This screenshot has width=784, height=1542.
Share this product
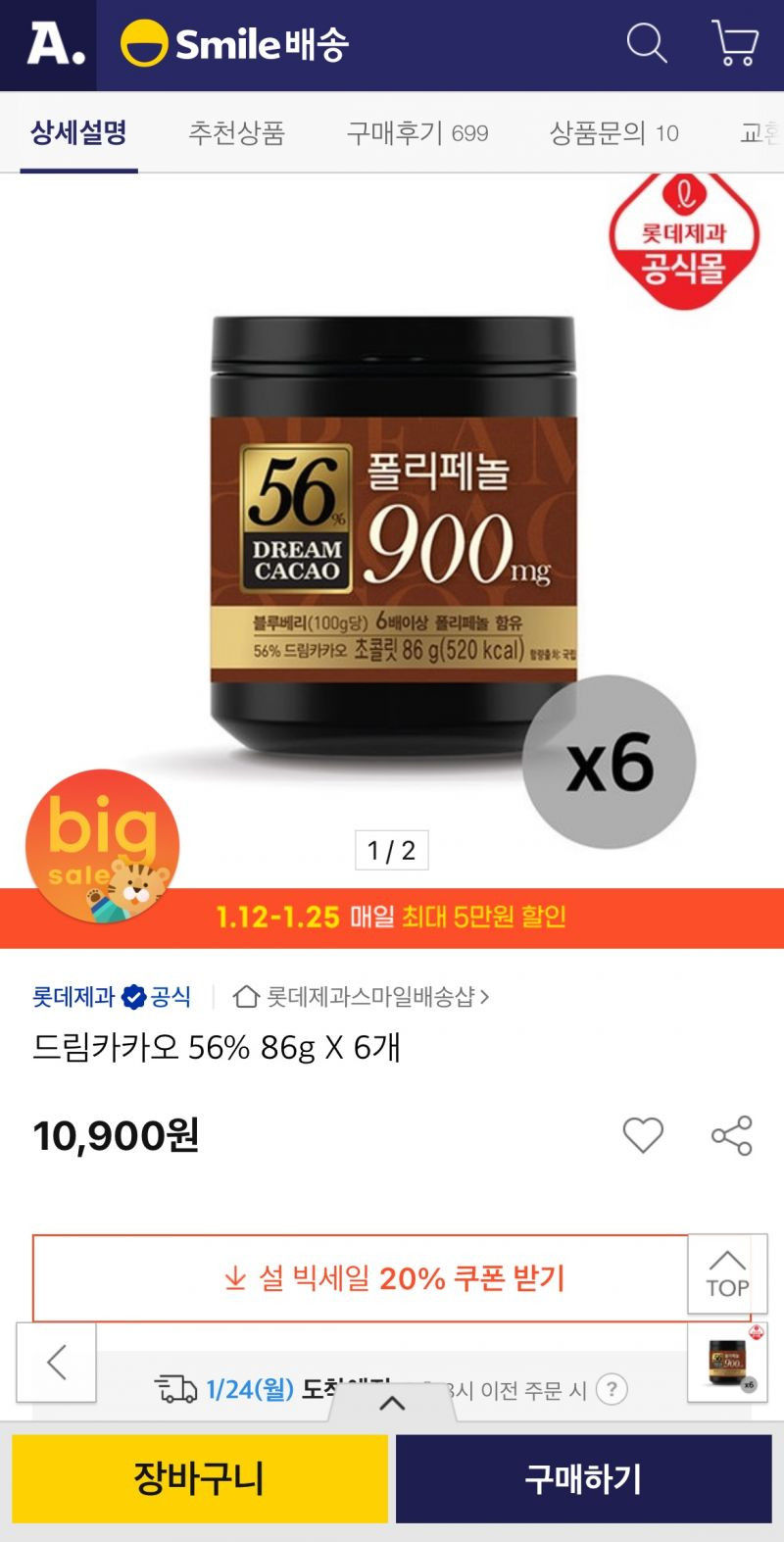[732, 1135]
